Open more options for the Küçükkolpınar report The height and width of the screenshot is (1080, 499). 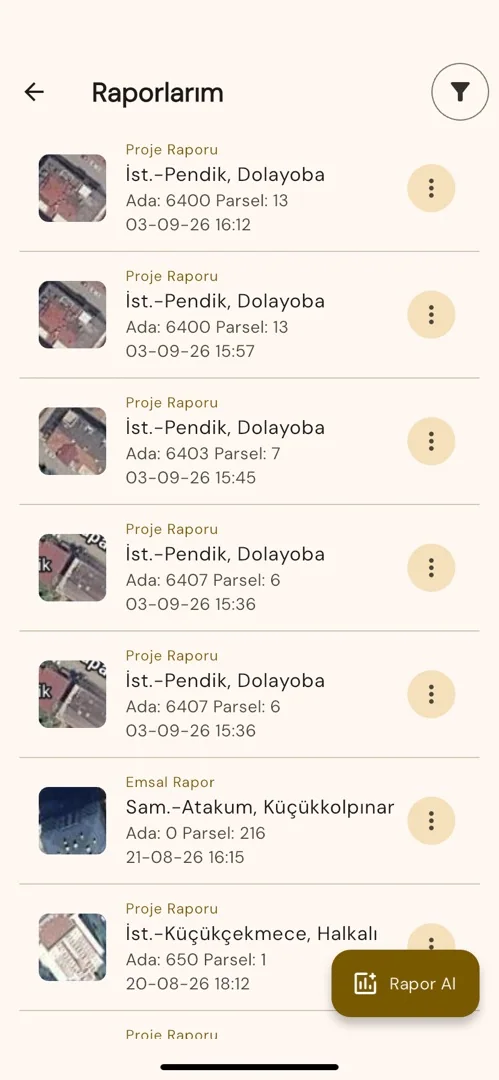tap(431, 821)
